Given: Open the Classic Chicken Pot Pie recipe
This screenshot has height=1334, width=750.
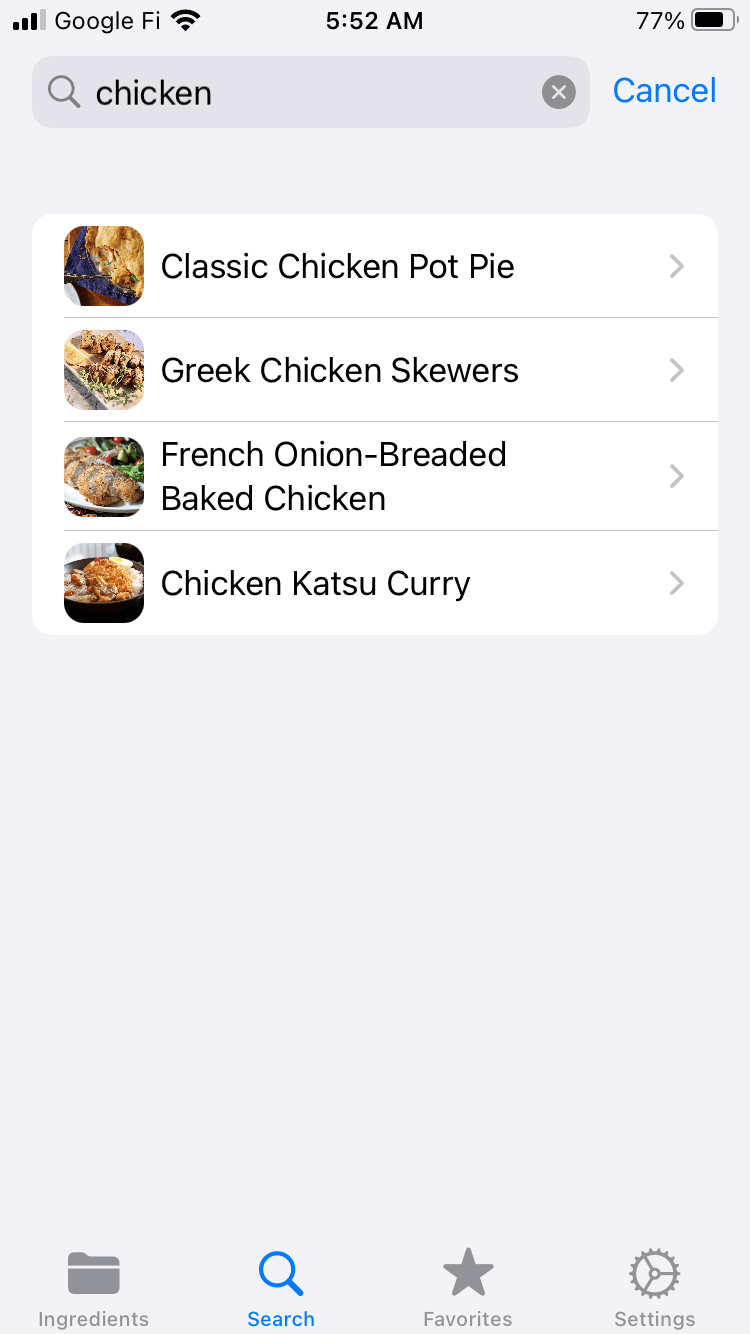Looking at the screenshot, I should click(375, 266).
